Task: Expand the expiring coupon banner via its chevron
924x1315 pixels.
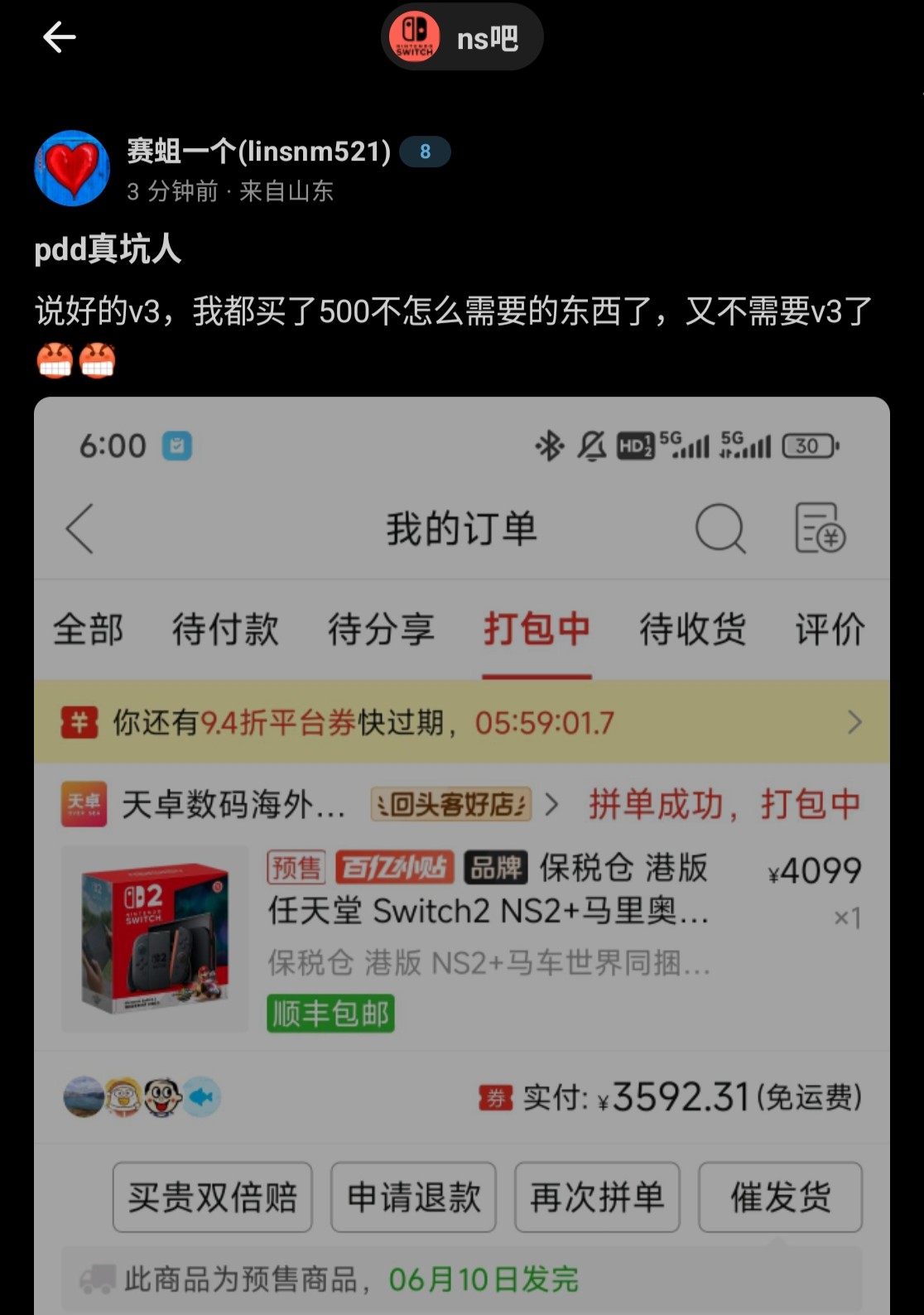Action: click(854, 721)
